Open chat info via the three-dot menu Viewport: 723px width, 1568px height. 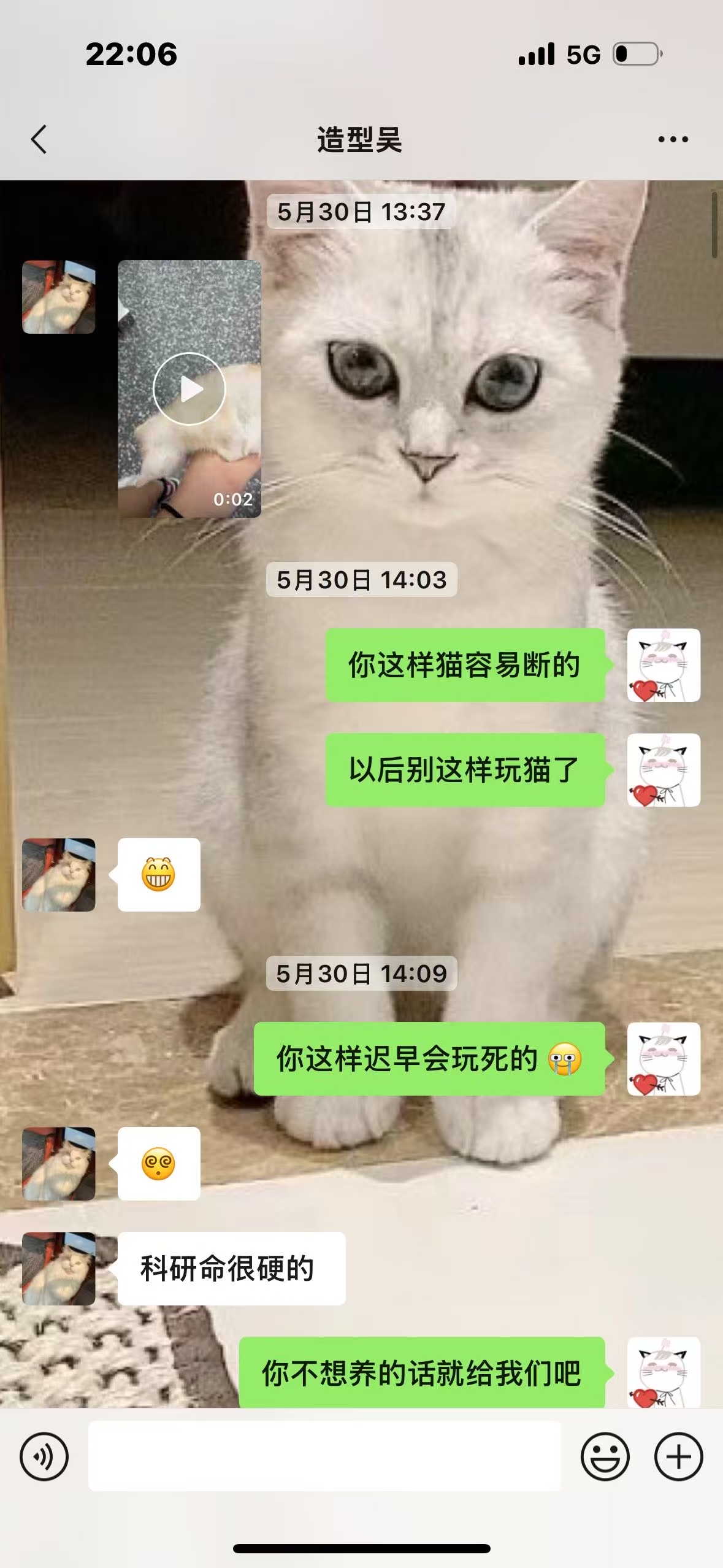click(673, 139)
